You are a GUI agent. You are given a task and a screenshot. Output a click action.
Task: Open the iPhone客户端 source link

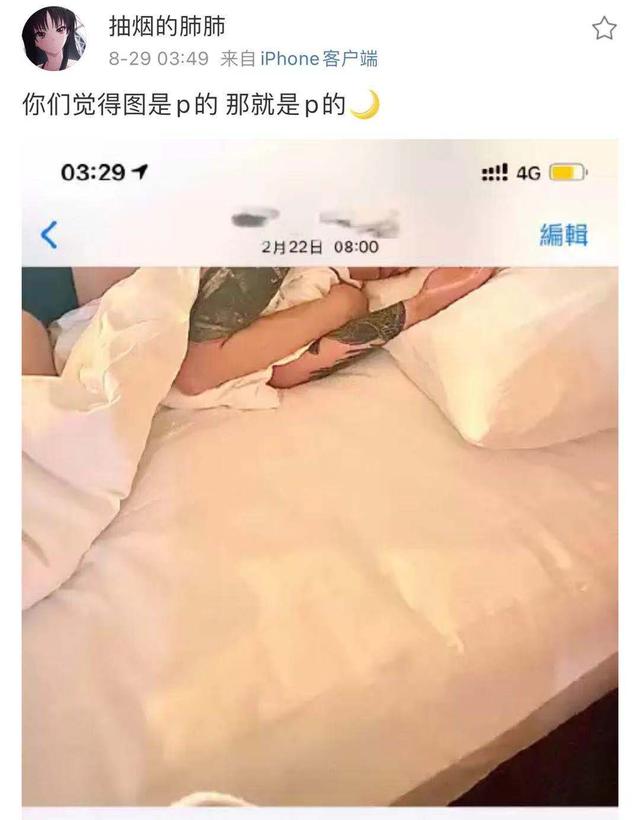pyautogui.click(x=319, y=59)
